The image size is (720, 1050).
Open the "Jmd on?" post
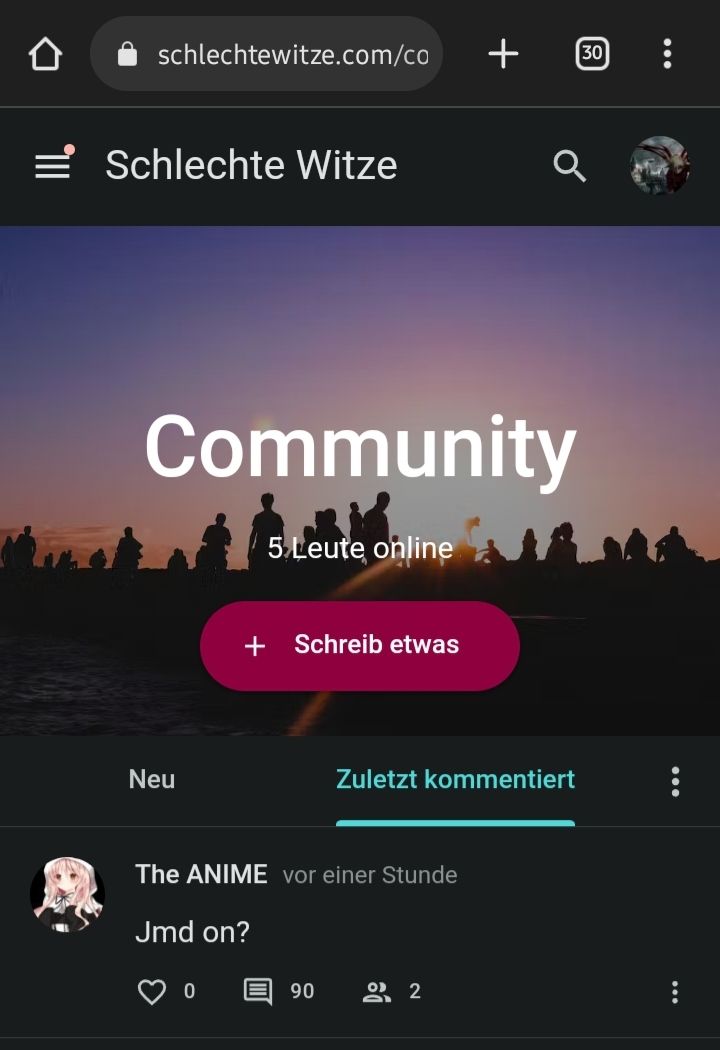192,932
